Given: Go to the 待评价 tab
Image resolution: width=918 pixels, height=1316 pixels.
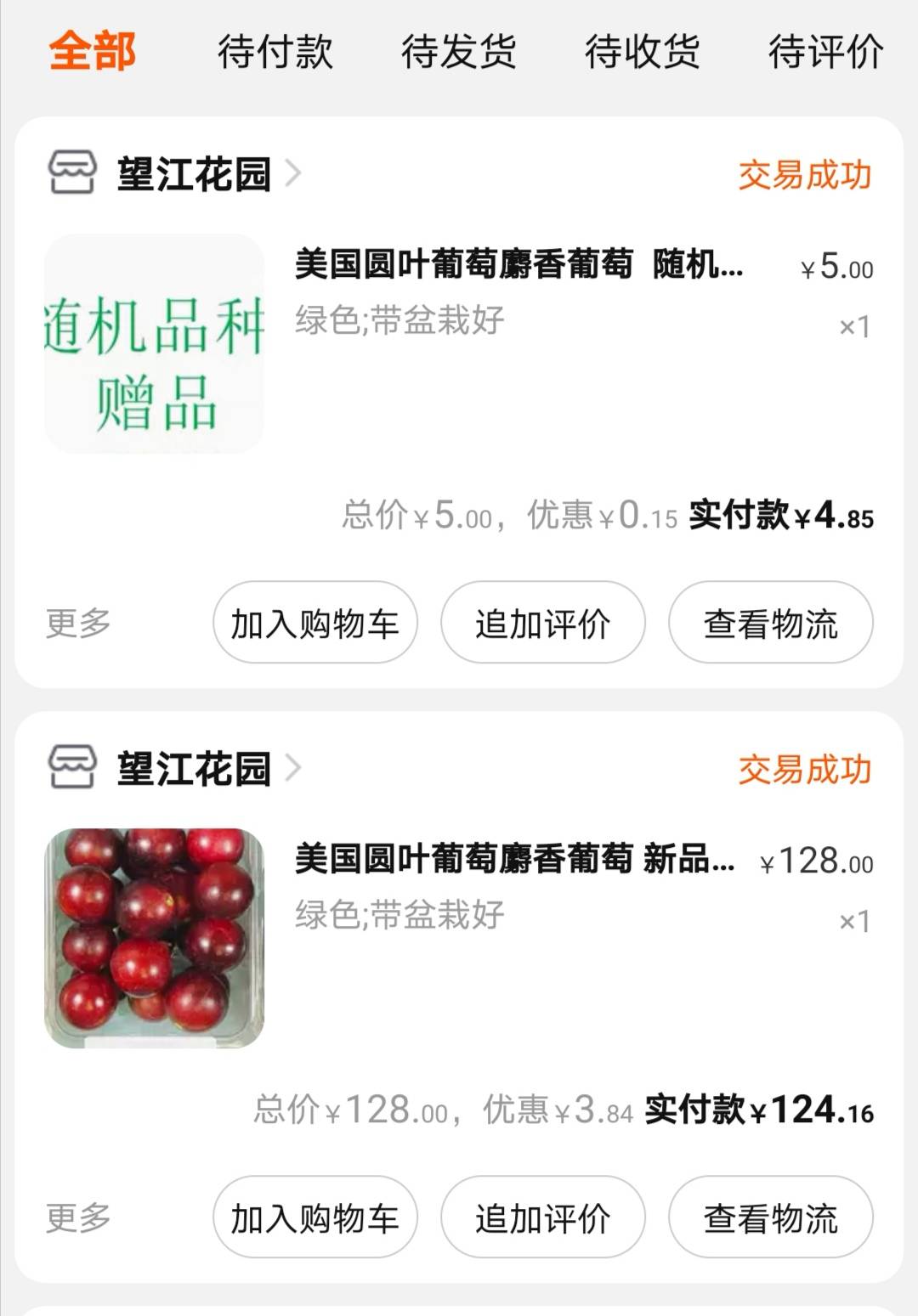Looking at the screenshot, I should (x=825, y=51).
